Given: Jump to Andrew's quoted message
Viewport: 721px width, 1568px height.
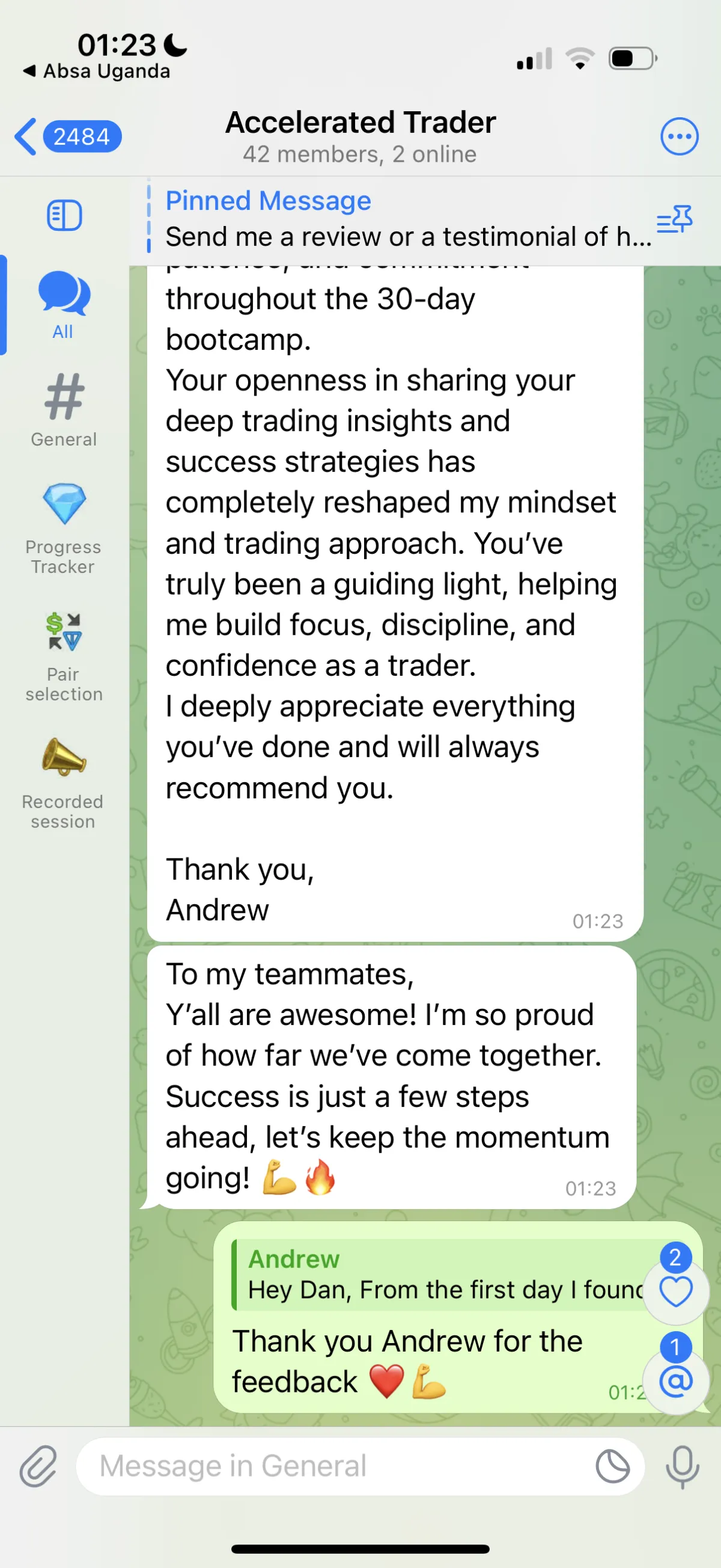Looking at the screenshot, I should [438, 1275].
